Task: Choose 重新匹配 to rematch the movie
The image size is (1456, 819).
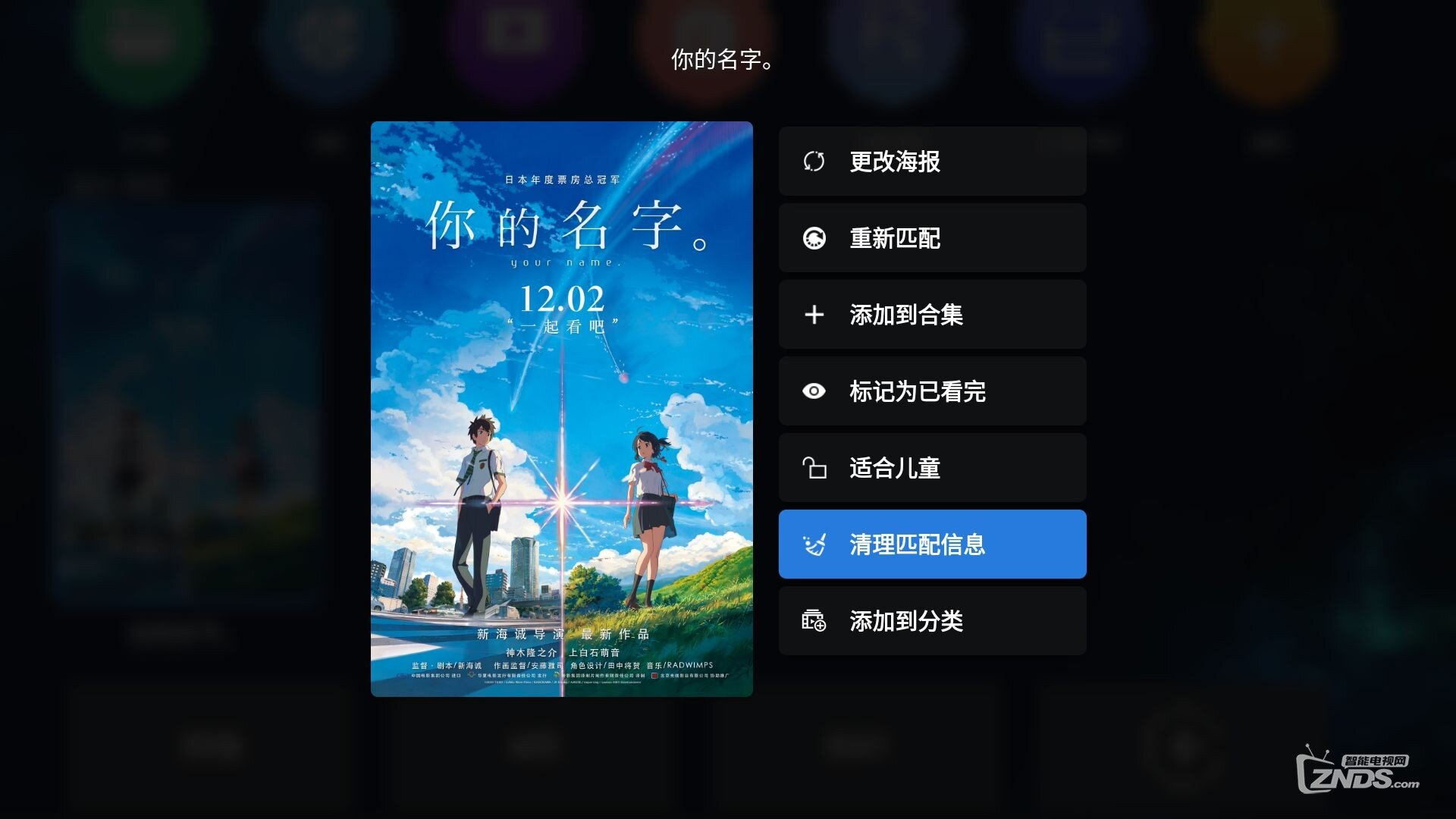Action: (932, 238)
